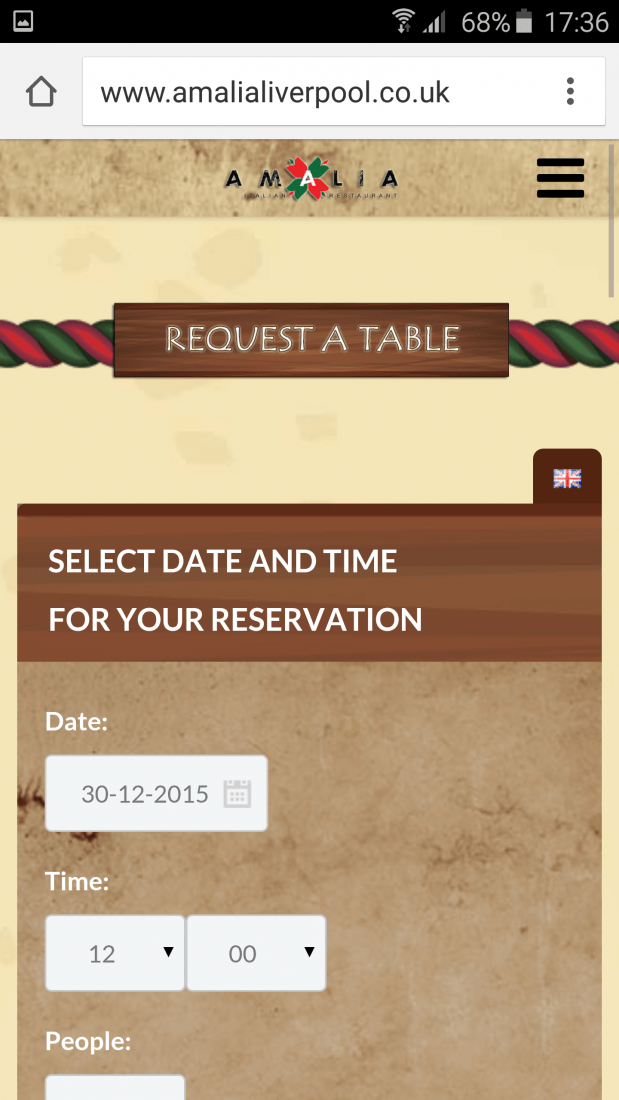The height and width of the screenshot is (1100, 619).
Task: Select the People number field
Action: tap(115, 1087)
